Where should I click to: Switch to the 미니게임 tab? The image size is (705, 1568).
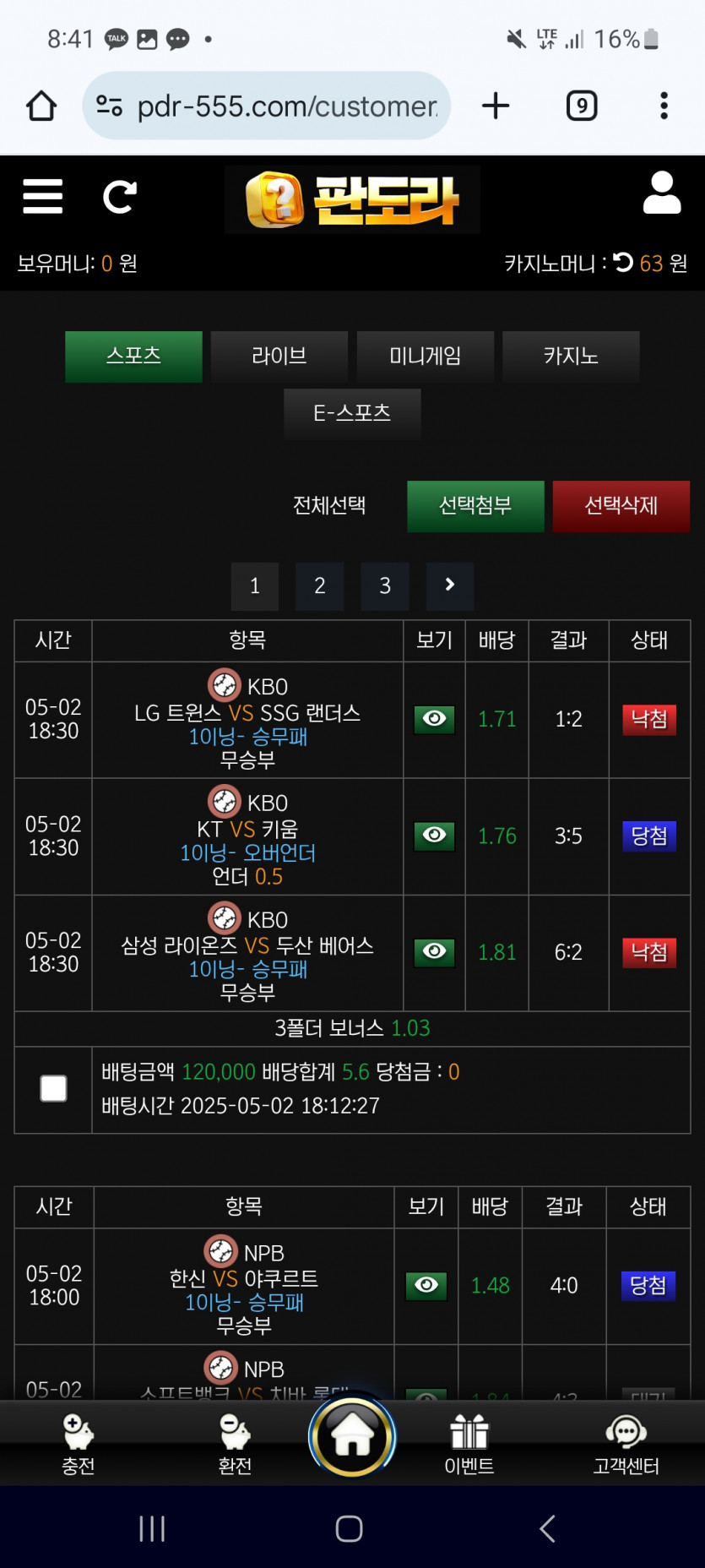[x=426, y=357]
